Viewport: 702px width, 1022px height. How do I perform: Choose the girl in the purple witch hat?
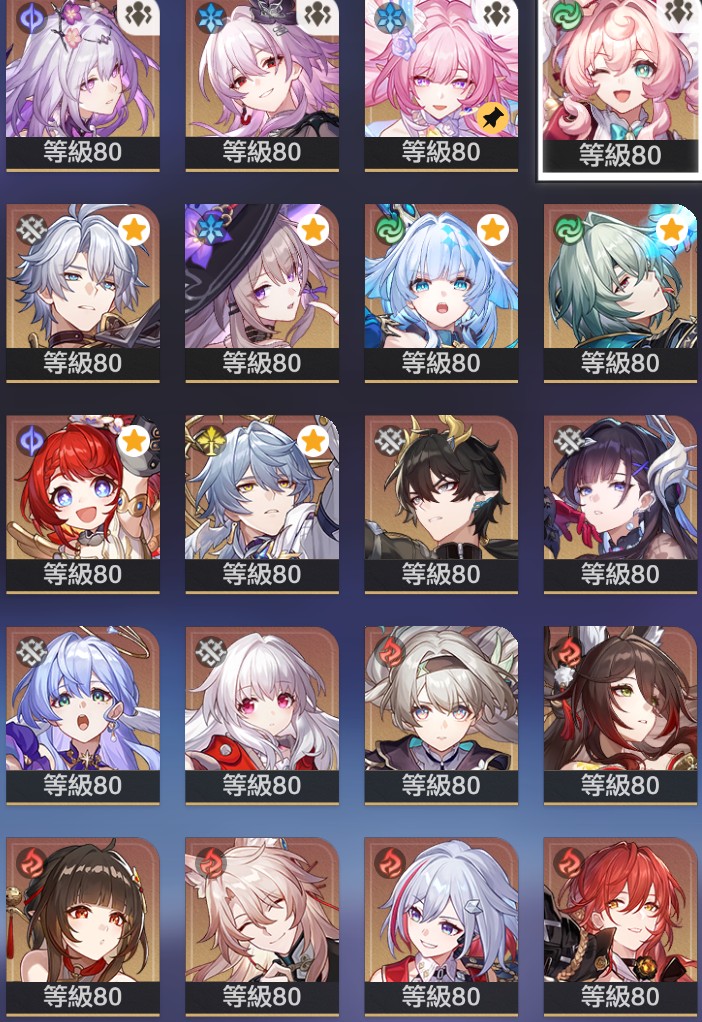[x=261, y=285]
